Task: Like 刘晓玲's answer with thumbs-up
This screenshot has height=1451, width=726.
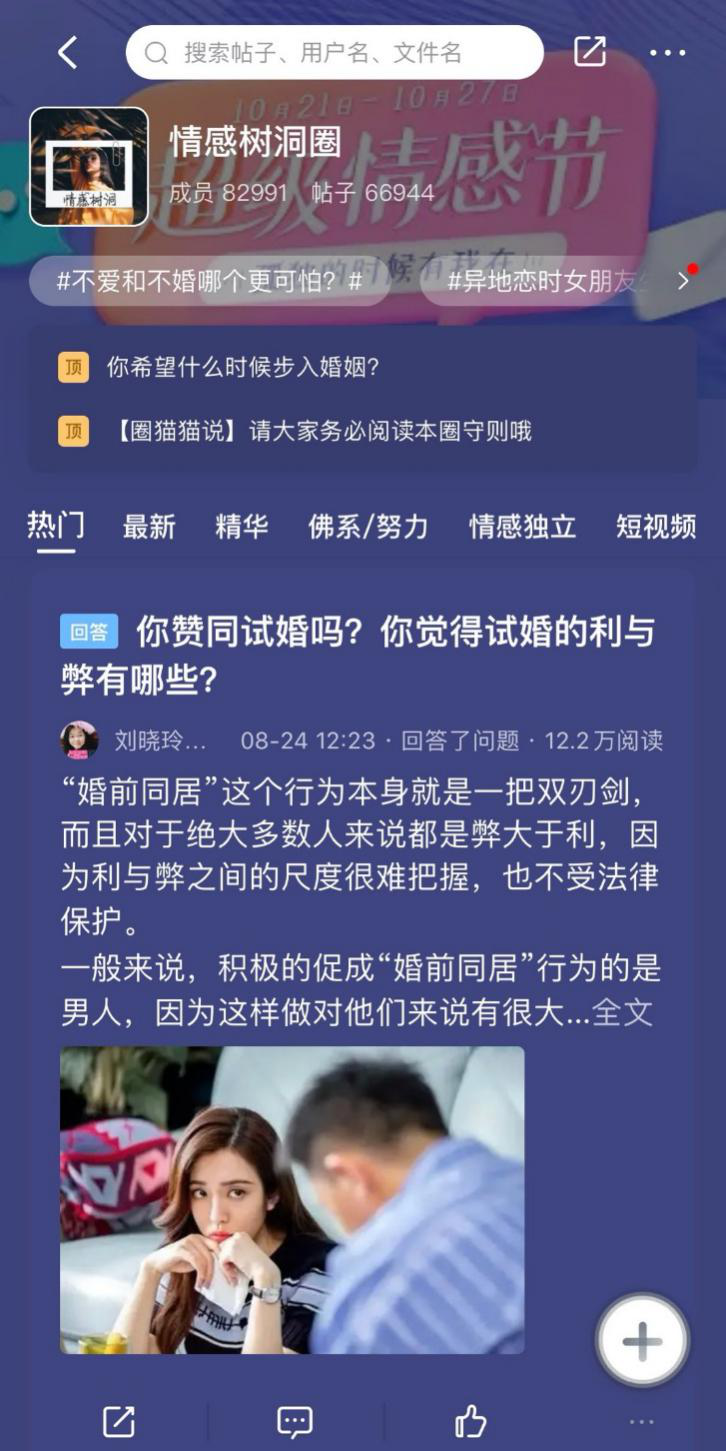Action: pyautogui.click(x=470, y=1421)
